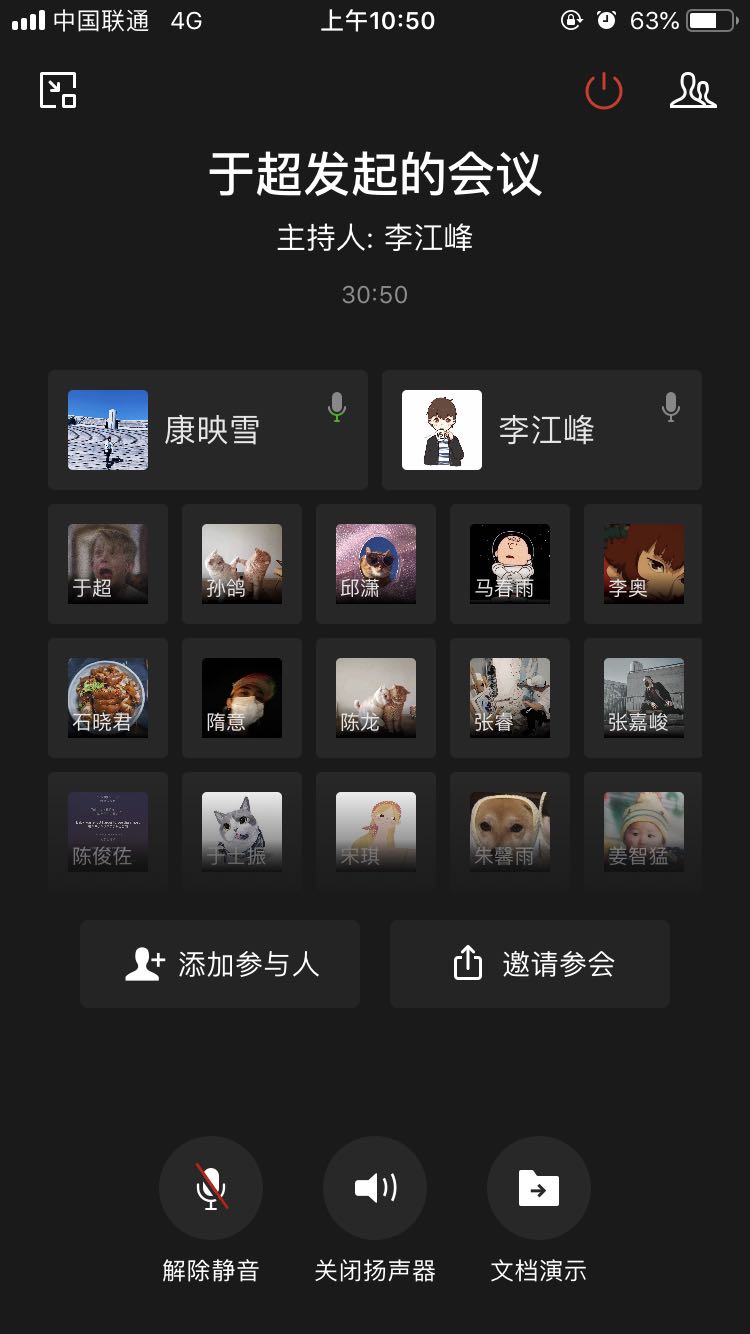750x1334 pixels.
Task: Tap participant 马春雨
Action: pyautogui.click(x=510, y=564)
